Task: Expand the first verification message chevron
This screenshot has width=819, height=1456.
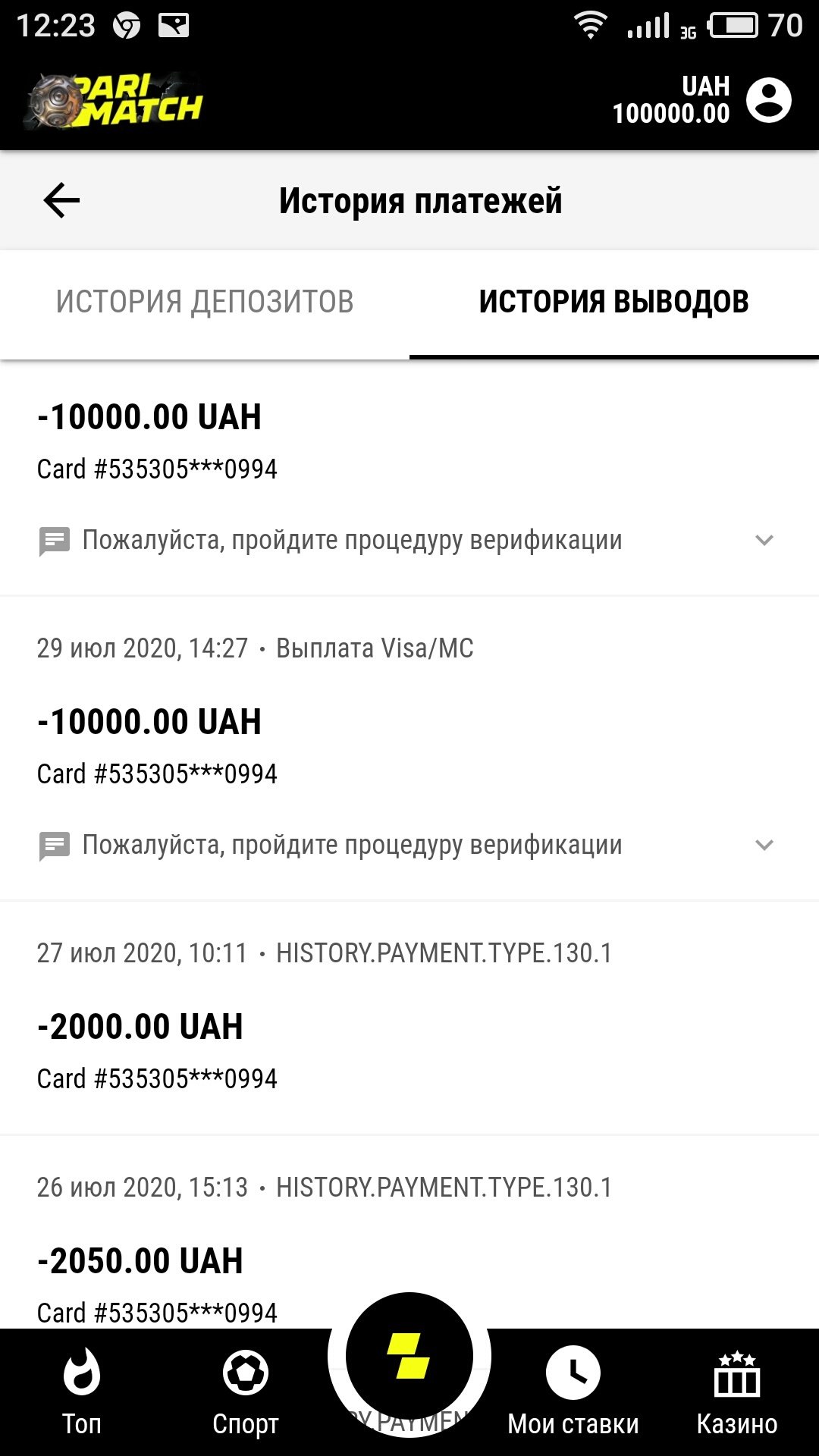Action: pyautogui.click(x=764, y=540)
